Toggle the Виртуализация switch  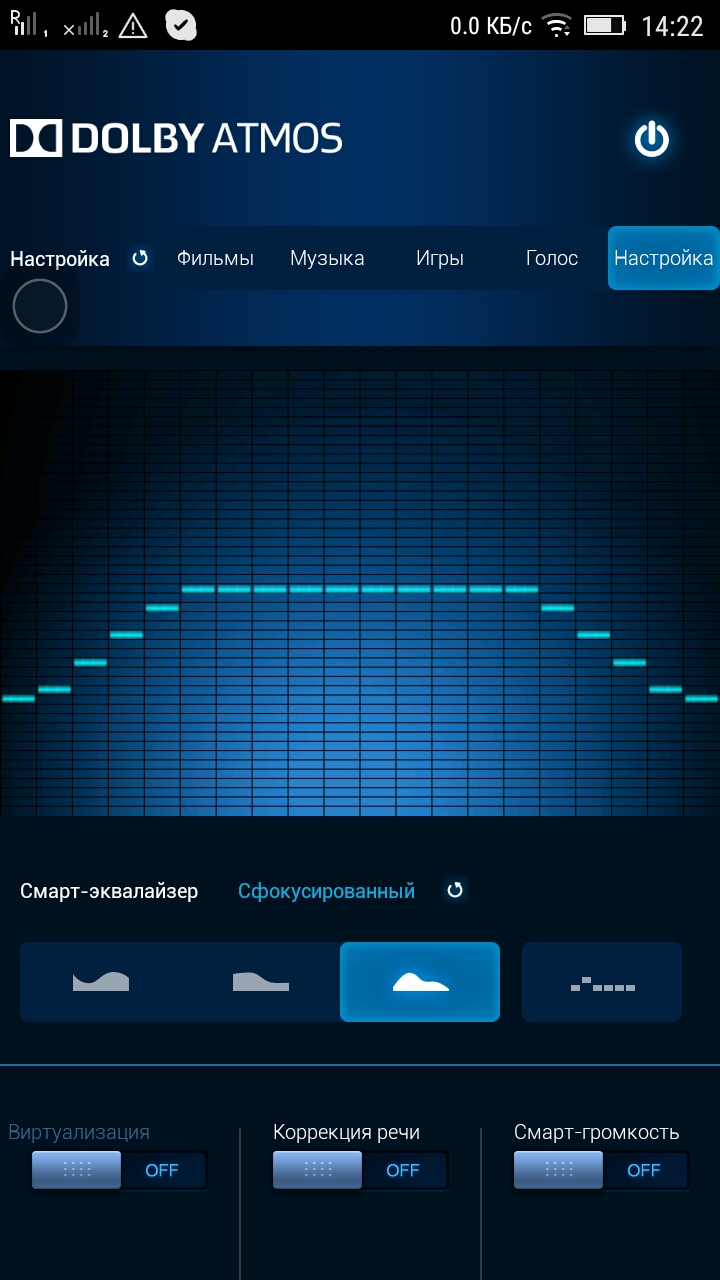click(x=119, y=1170)
